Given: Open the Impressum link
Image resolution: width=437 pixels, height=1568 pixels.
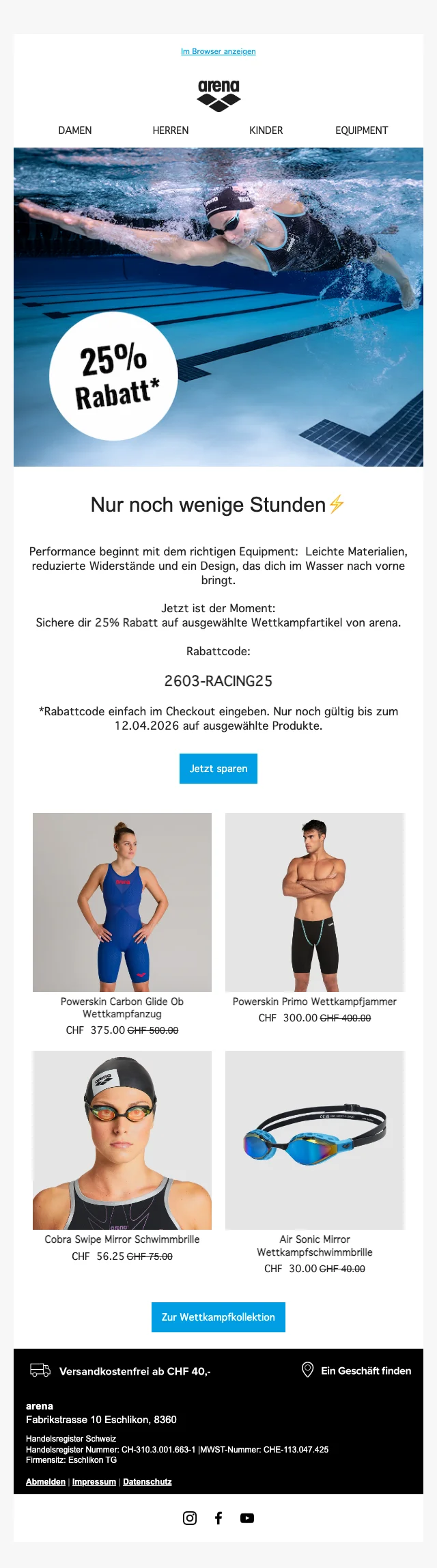Looking at the screenshot, I should [x=94, y=1482].
